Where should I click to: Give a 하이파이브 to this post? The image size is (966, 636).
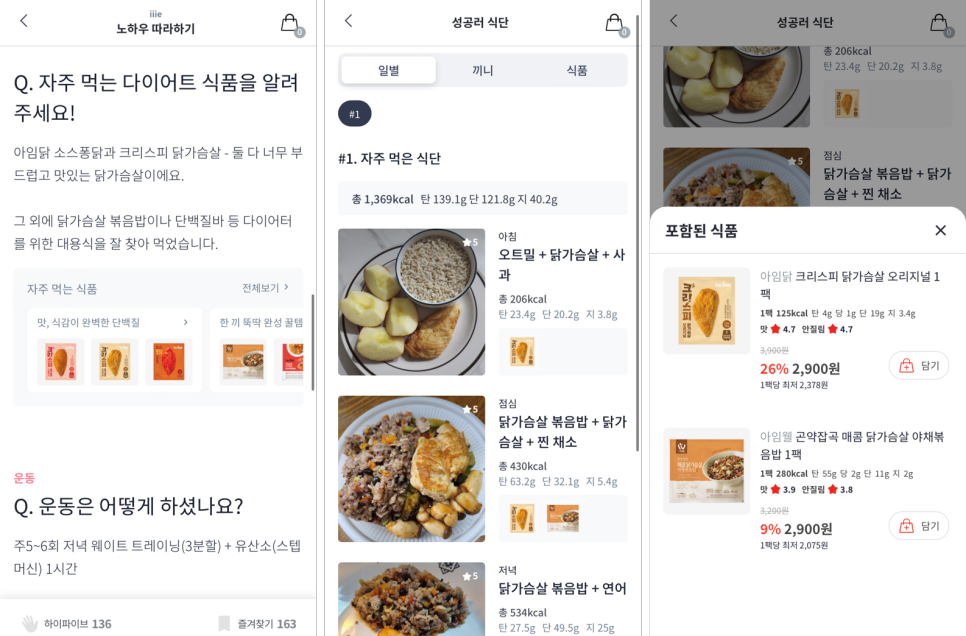pos(67,623)
